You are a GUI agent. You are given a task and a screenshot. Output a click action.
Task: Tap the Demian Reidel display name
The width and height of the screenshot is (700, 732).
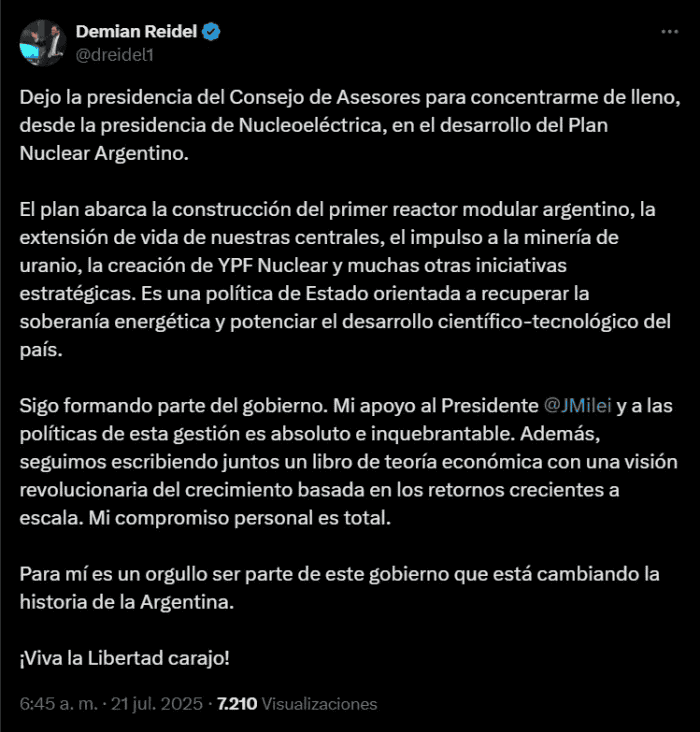coord(136,32)
